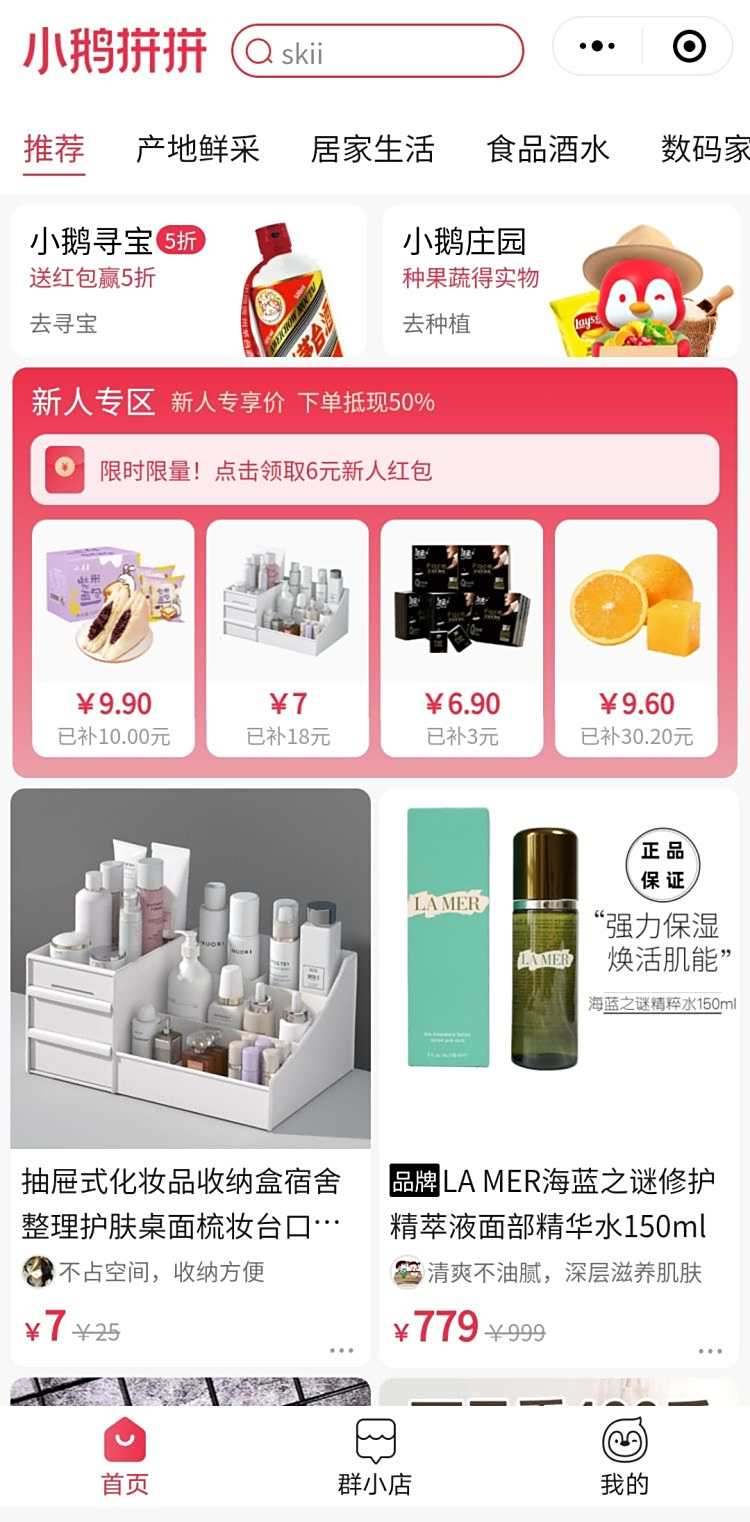The width and height of the screenshot is (750, 1522).
Task: Go to the 我的 profile tab
Action: coord(625,1458)
